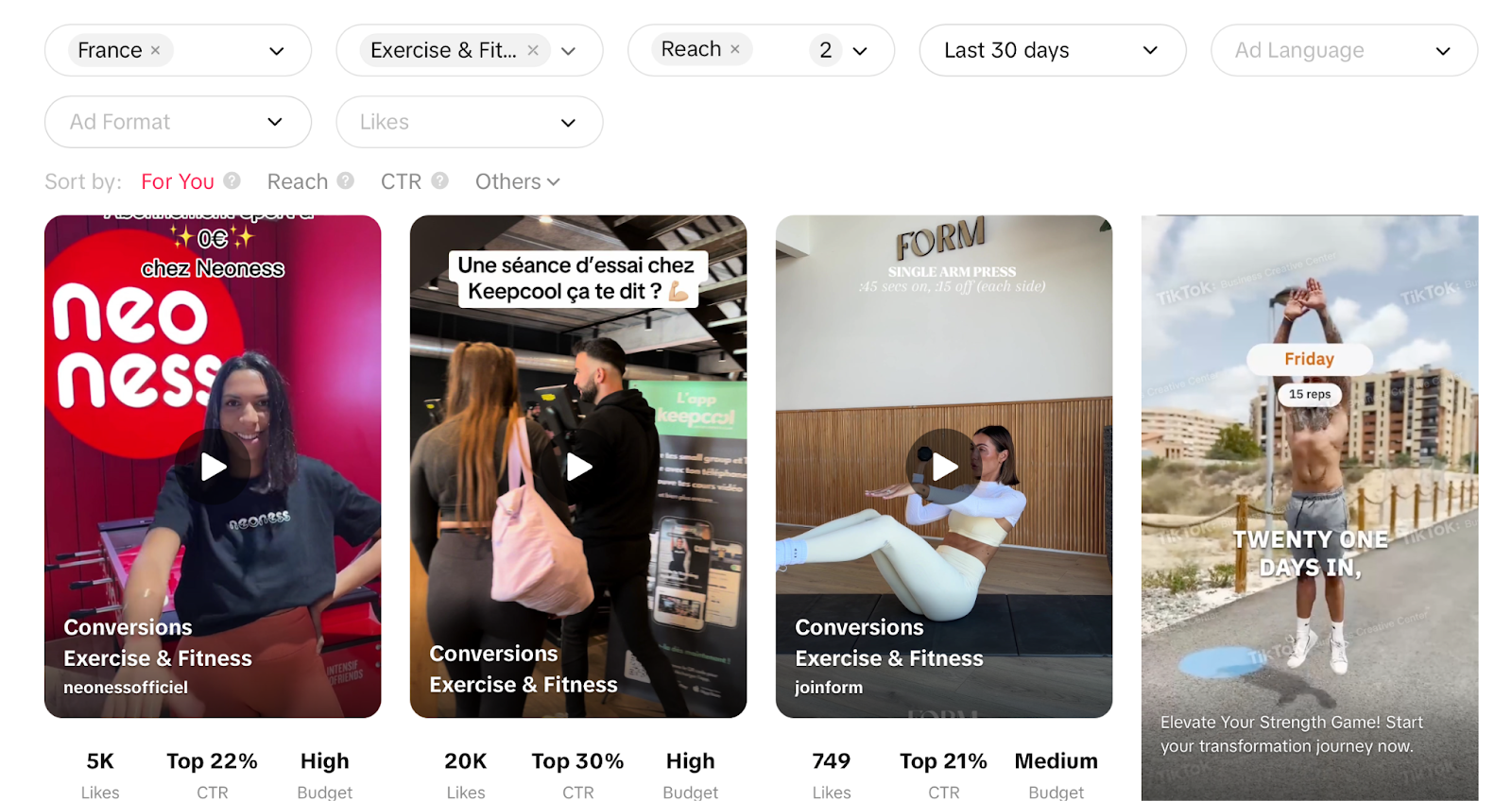This screenshot has width=1512, height=801.
Task: Expand the Reach objective dropdown
Action: tap(860, 51)
